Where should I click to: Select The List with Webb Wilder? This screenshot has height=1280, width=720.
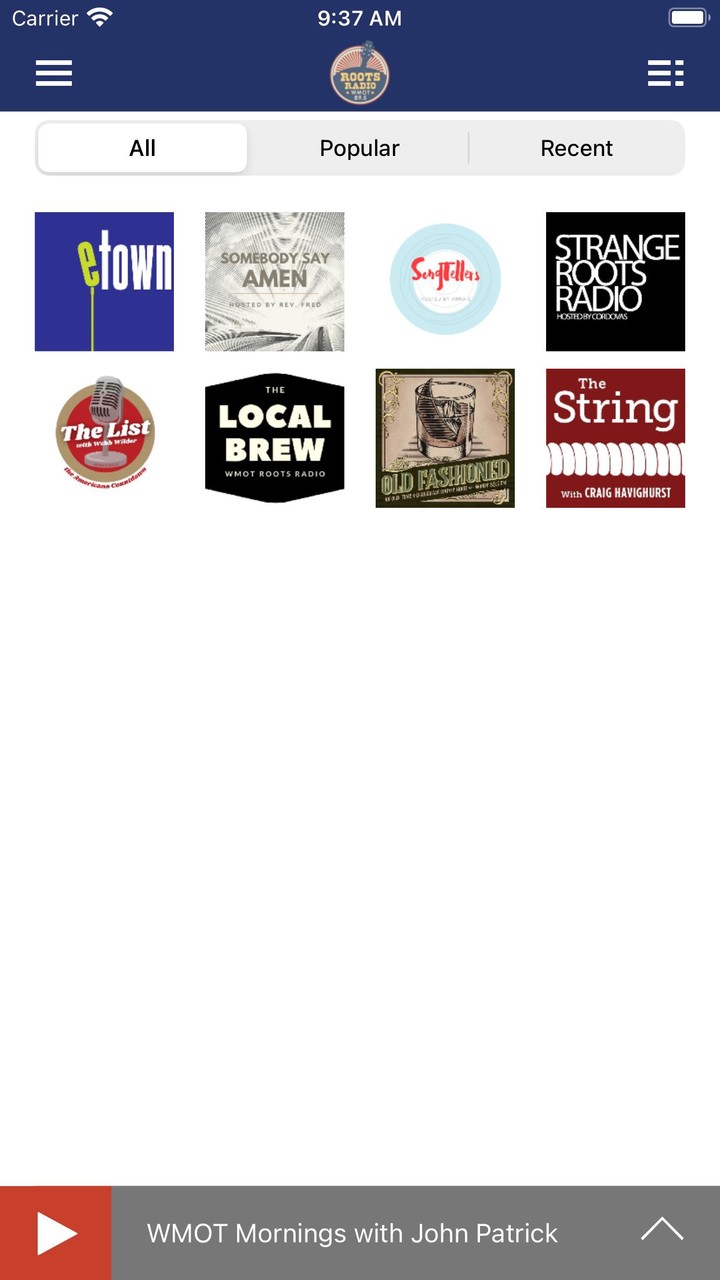pyautogui.click(x=104, y=437)
